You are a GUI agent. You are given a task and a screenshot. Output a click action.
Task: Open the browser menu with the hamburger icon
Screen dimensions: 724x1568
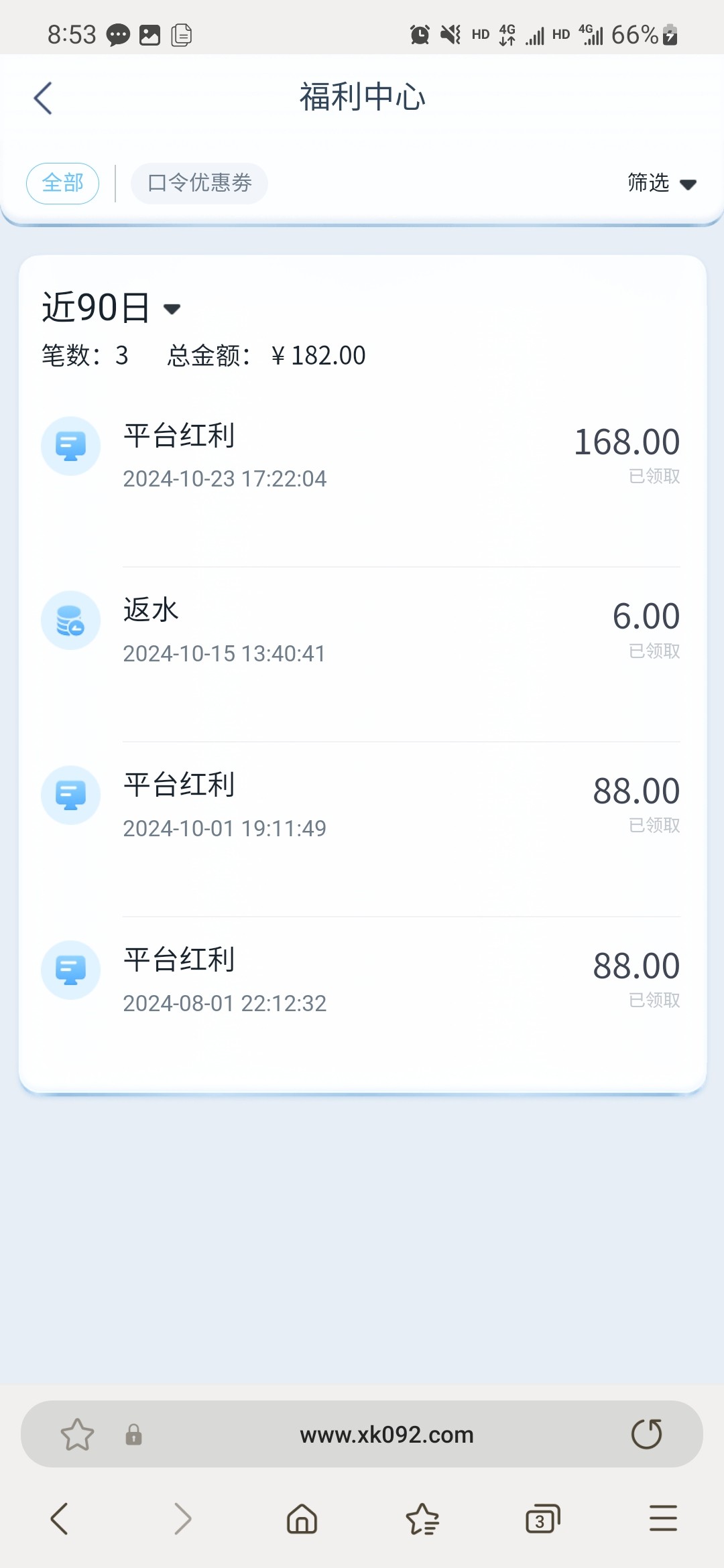tap(662, 1519)
